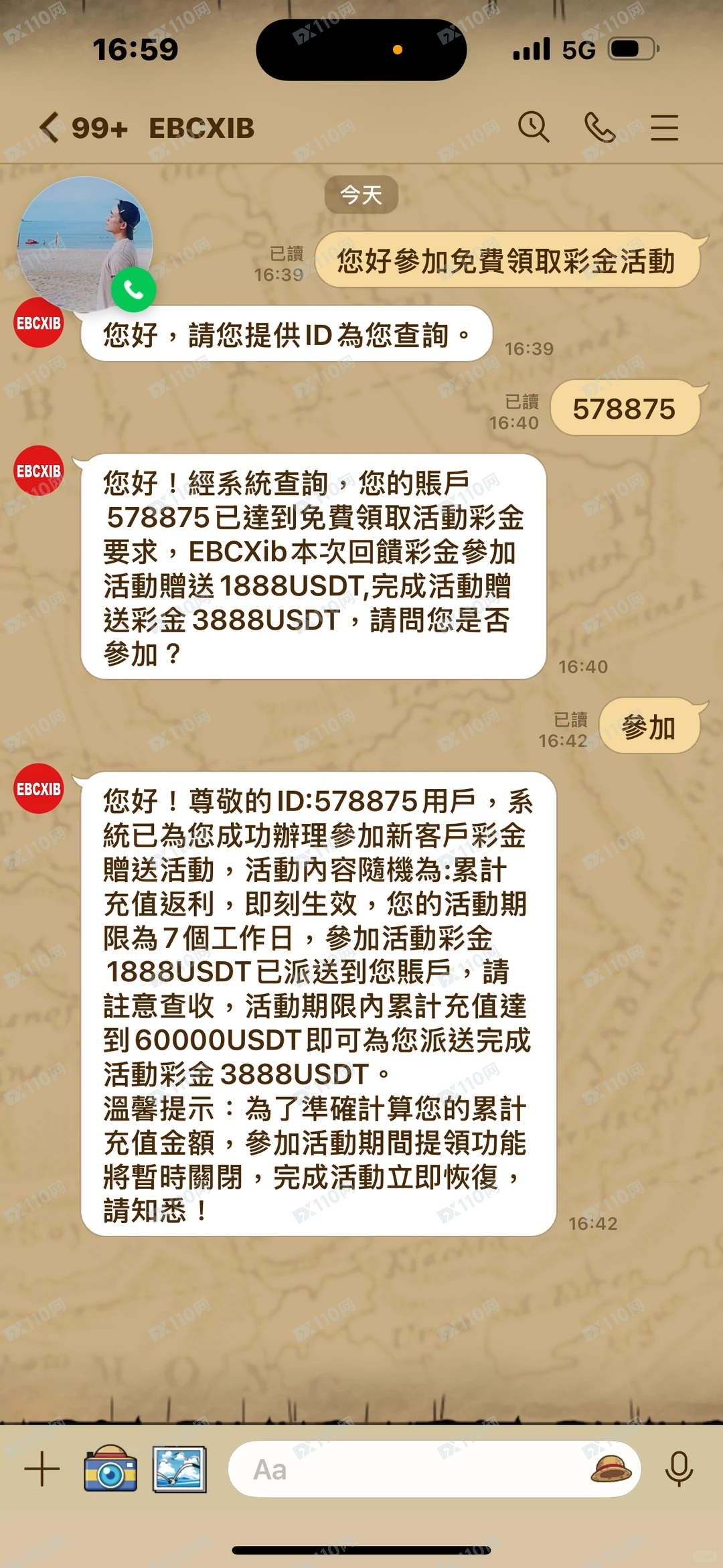723x1568 pixels.
Task: Tap the green call badge on avatar
Action: click(133, 289)
